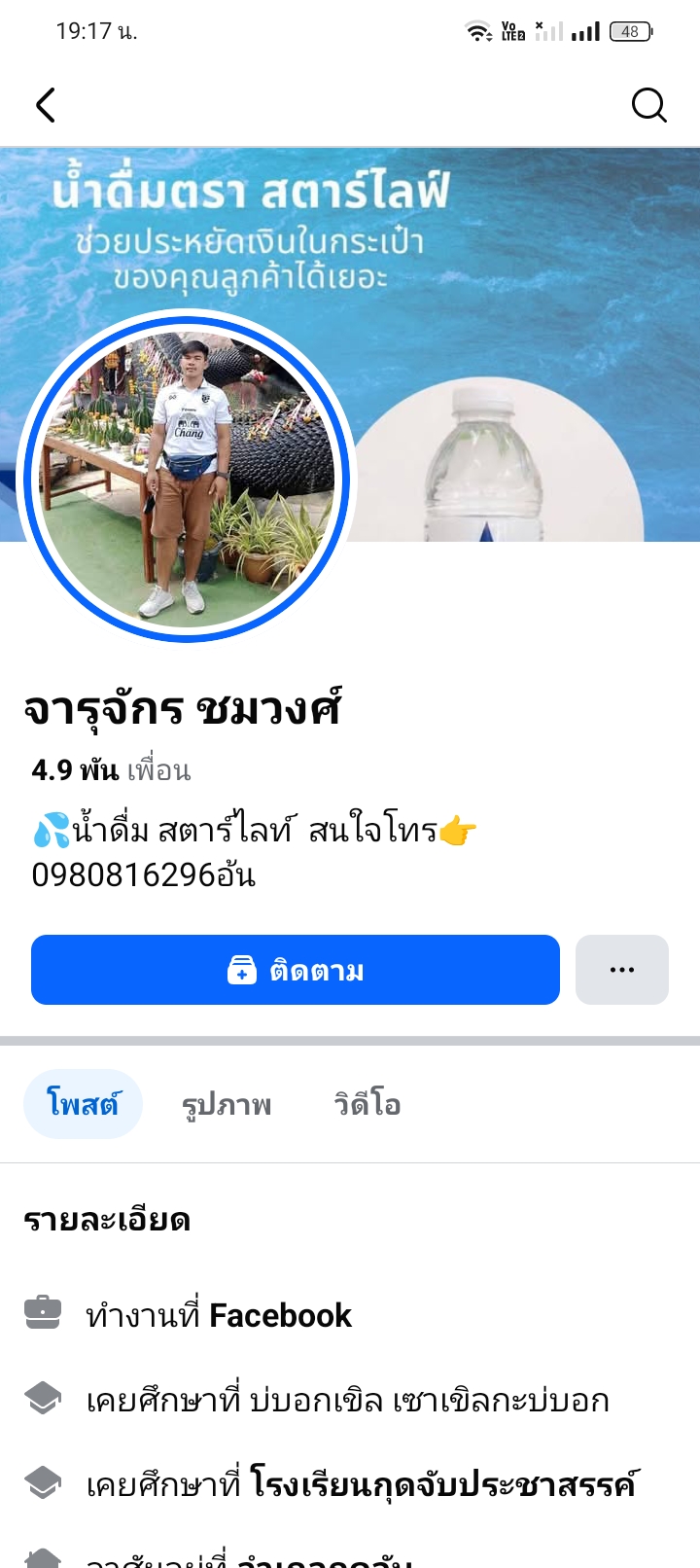Open the three-dot more options button
This screenshot has width=700, height=1568.
[x=621, y=970]
